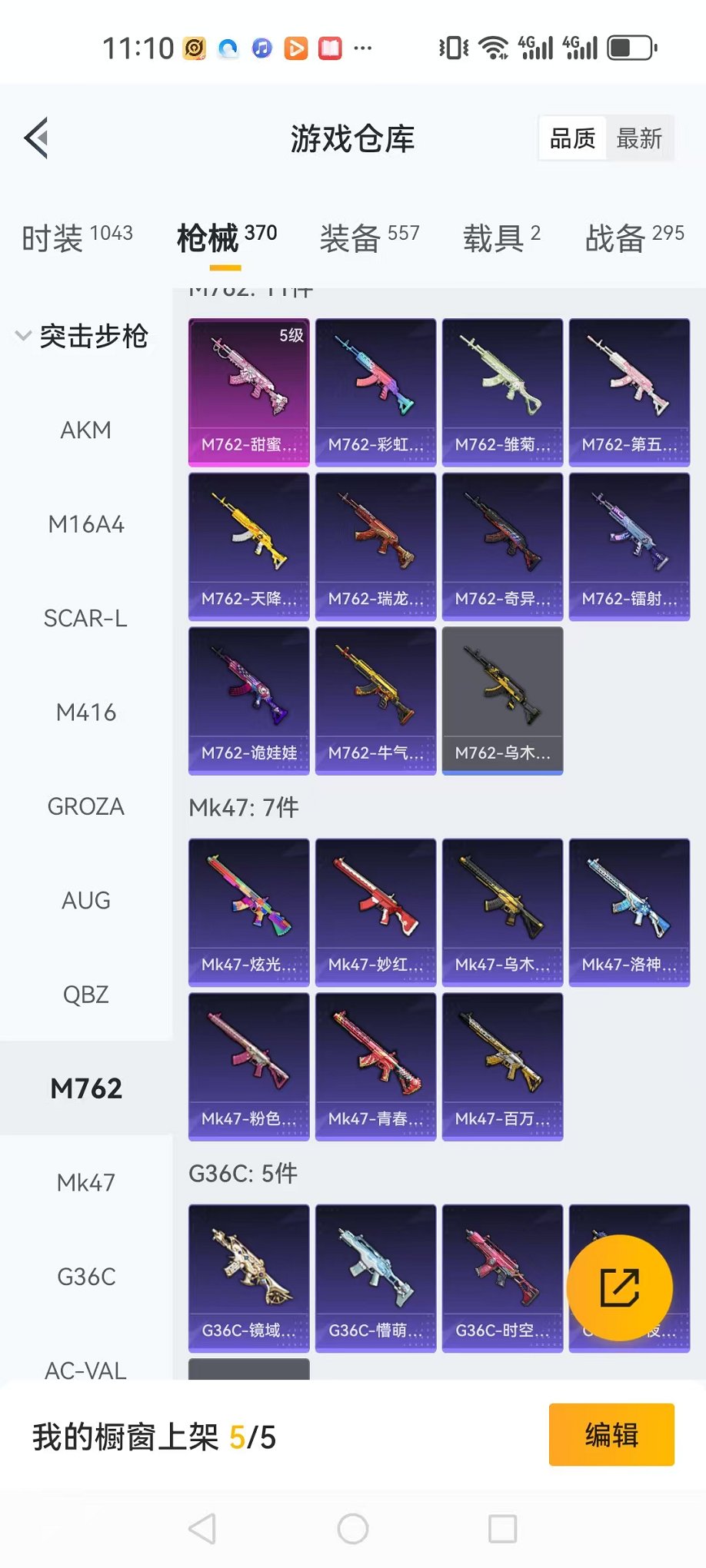Viewport: 706px width, 1568px height.
Task: Select Mk47 in the sidebar
Action: (85, 1182)
